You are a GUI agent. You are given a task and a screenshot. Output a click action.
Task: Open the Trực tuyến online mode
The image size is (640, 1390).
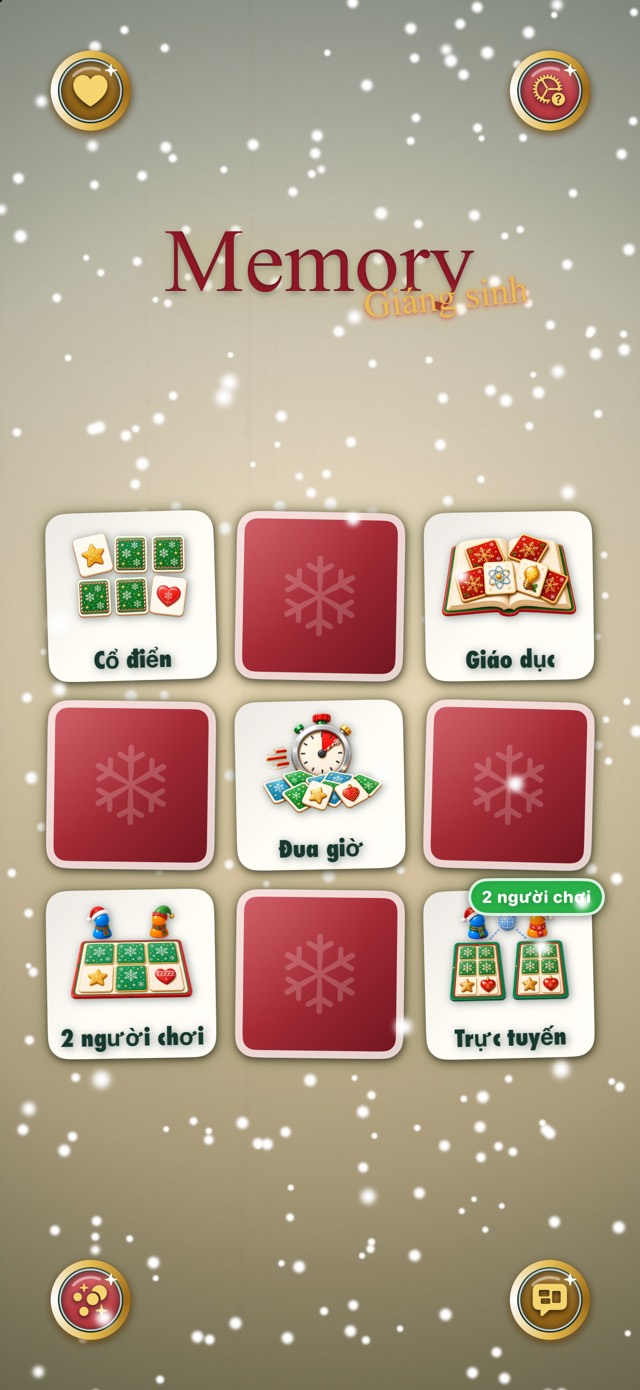click(x=509, y=974)
